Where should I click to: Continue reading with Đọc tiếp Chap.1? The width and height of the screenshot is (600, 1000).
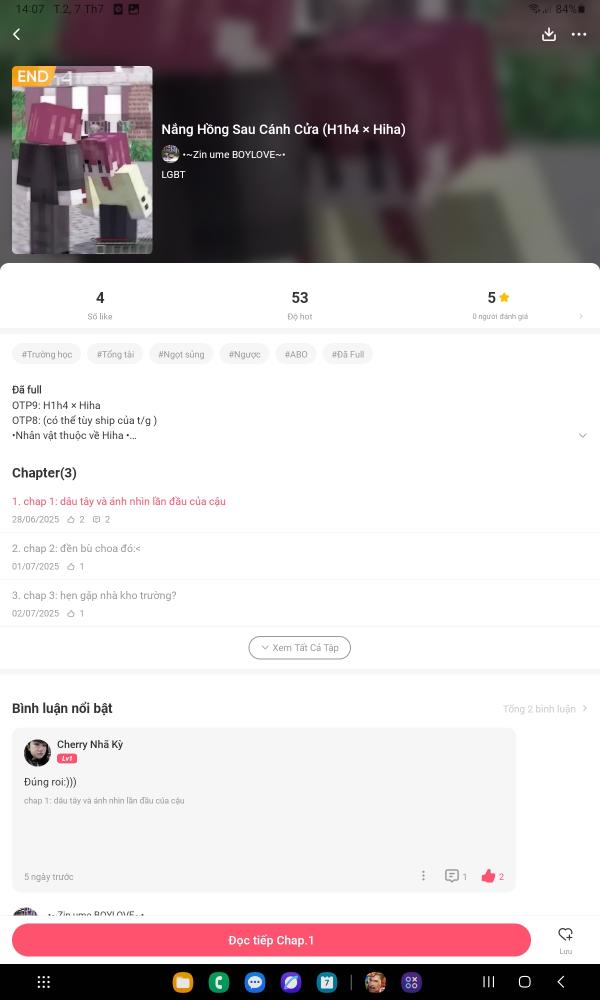tap(271, 940)
